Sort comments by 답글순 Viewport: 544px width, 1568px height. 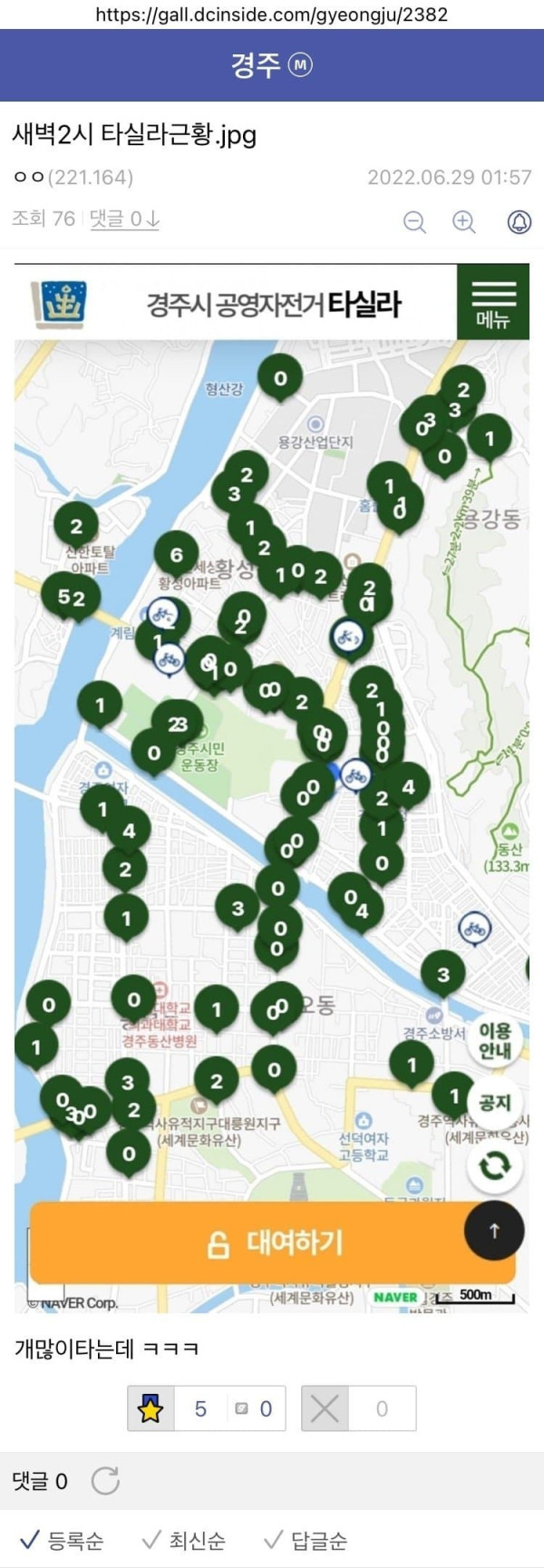pos(306,1540)
